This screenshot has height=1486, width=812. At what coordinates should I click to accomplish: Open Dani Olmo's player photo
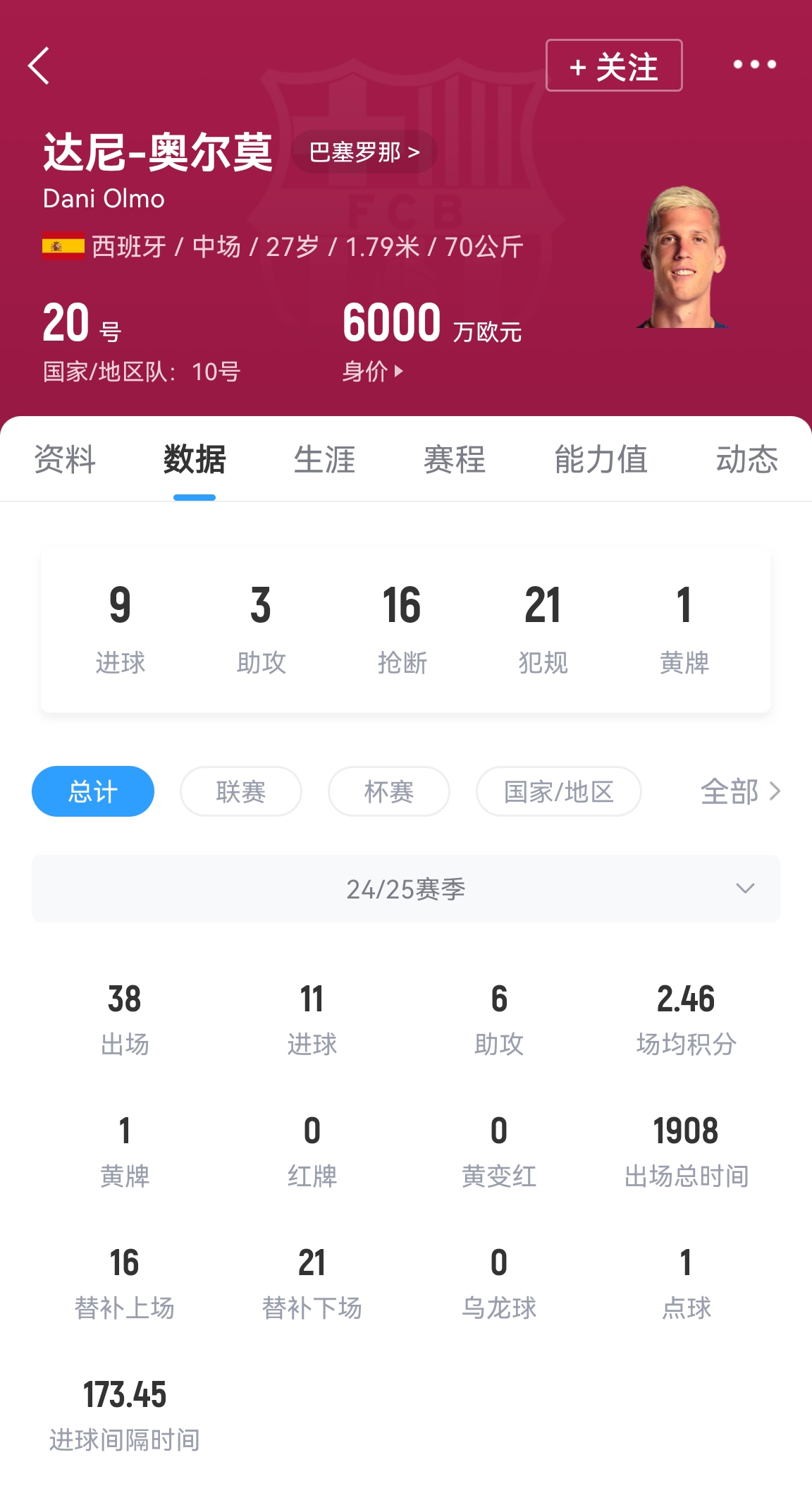[x=682, y=258]
